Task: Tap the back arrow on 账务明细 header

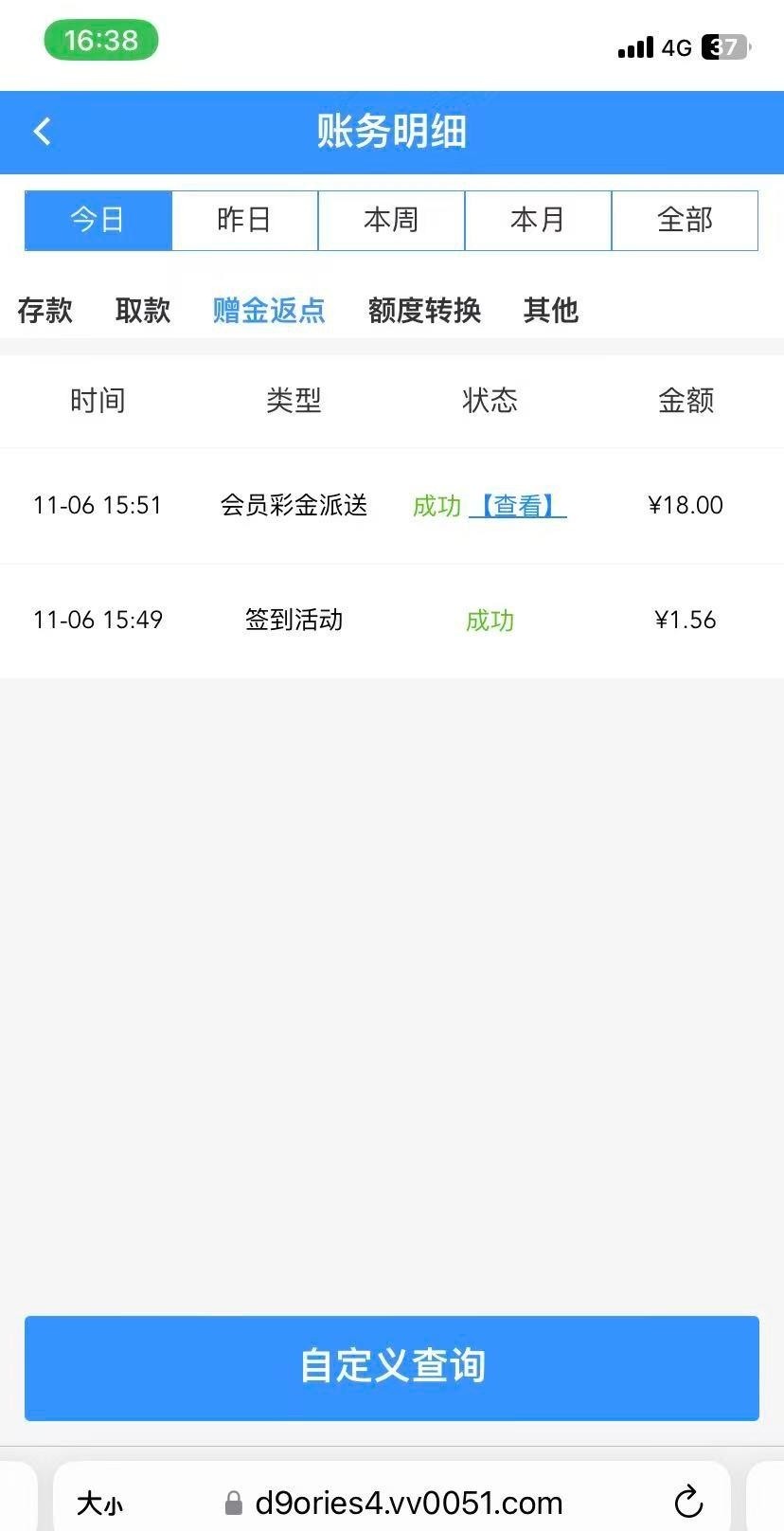Action: [x=42, y=131]
